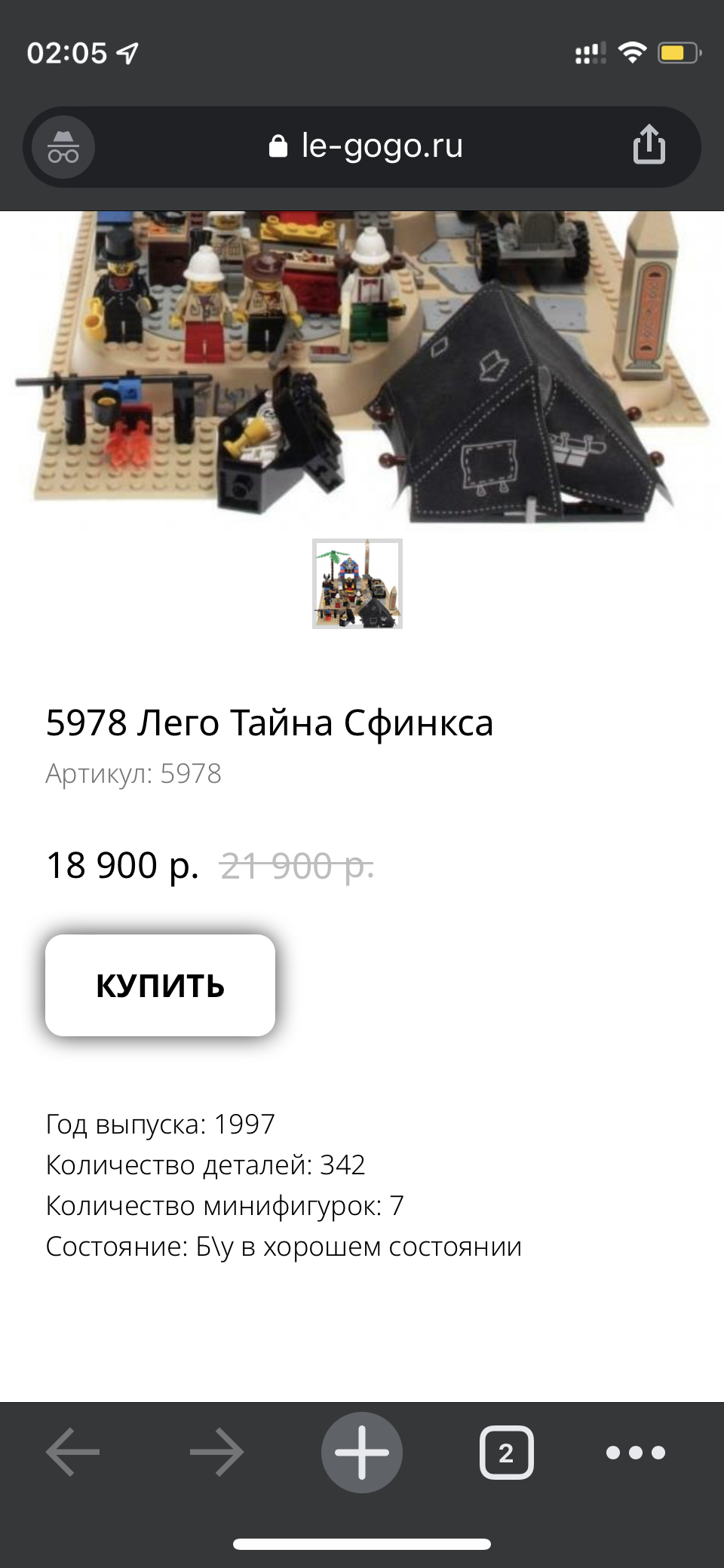Tap the le-gogo.ru address bar
Image resolution: width=724 pixels, height=1568 pixels.
(x=367, y=146)
